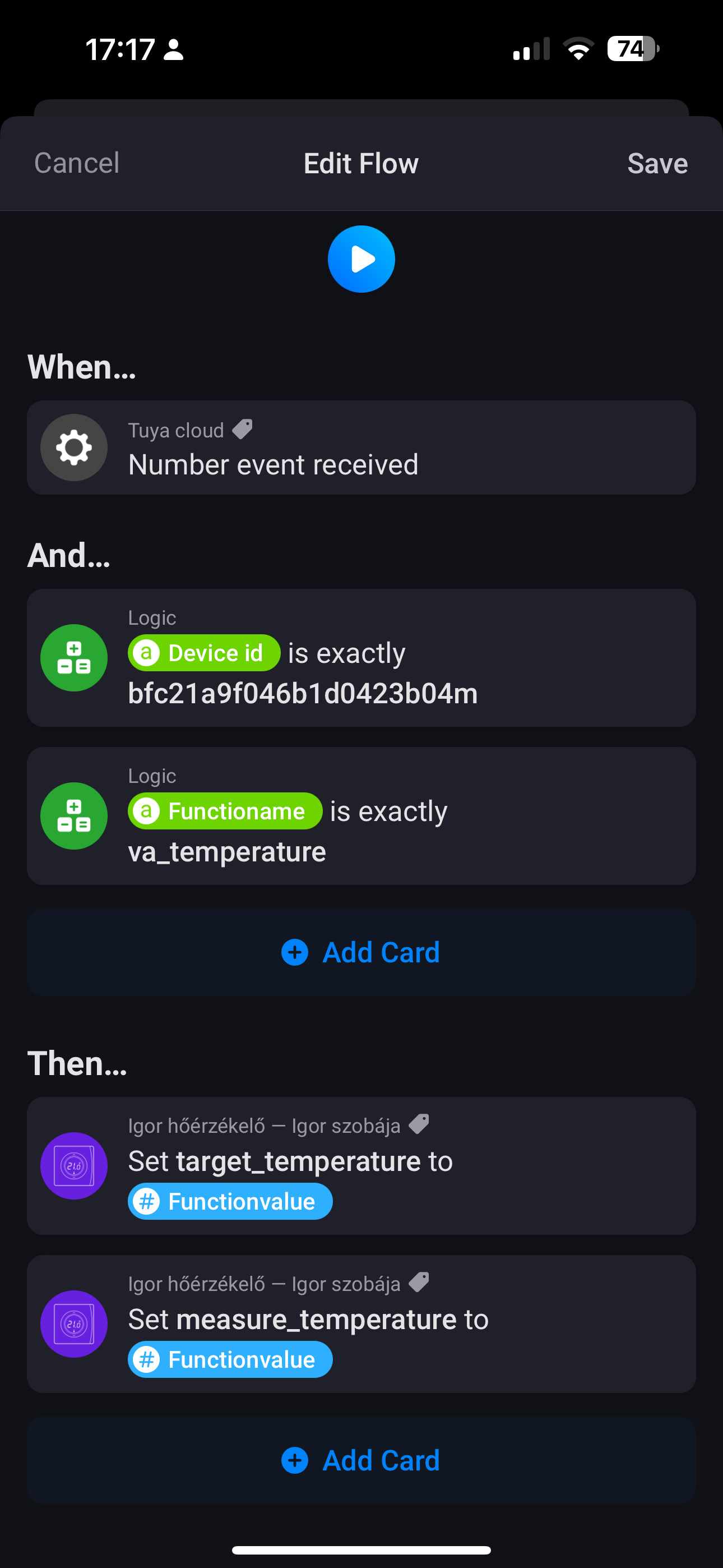Edit the Functioname is exactly condition

coord(361,817)
